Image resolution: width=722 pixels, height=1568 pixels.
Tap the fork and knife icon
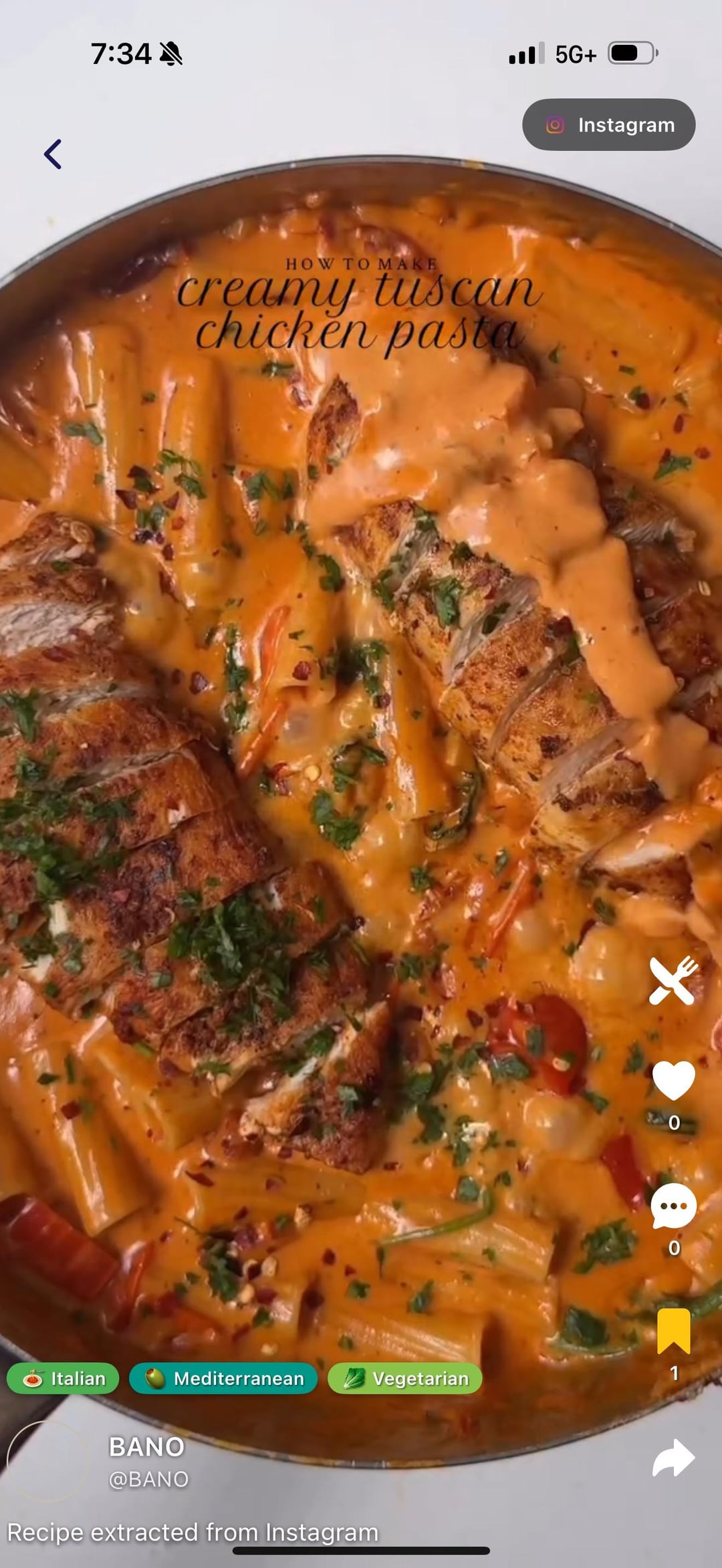pos(673,980)
